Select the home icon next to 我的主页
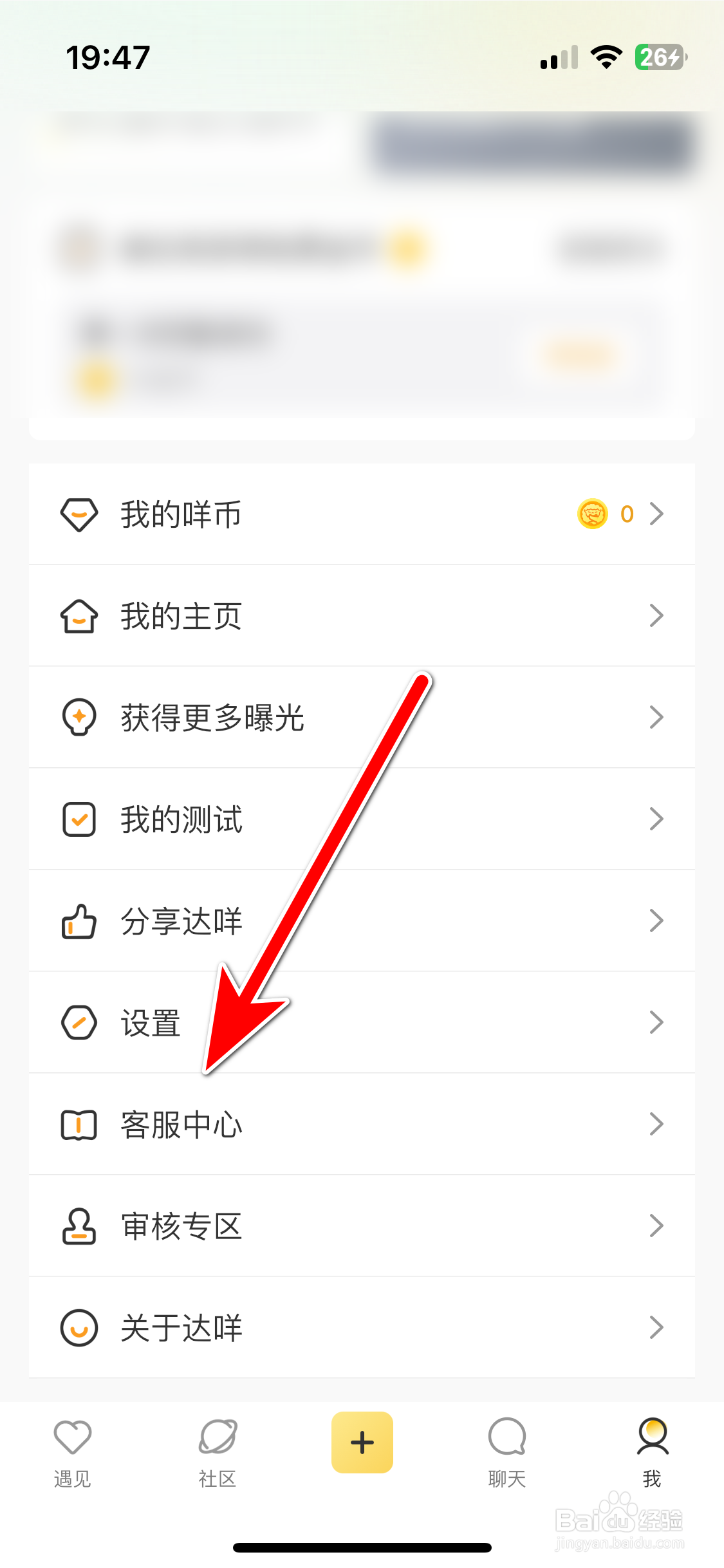The width and height of the screenshot is (724, 1568). click(79, 616)
